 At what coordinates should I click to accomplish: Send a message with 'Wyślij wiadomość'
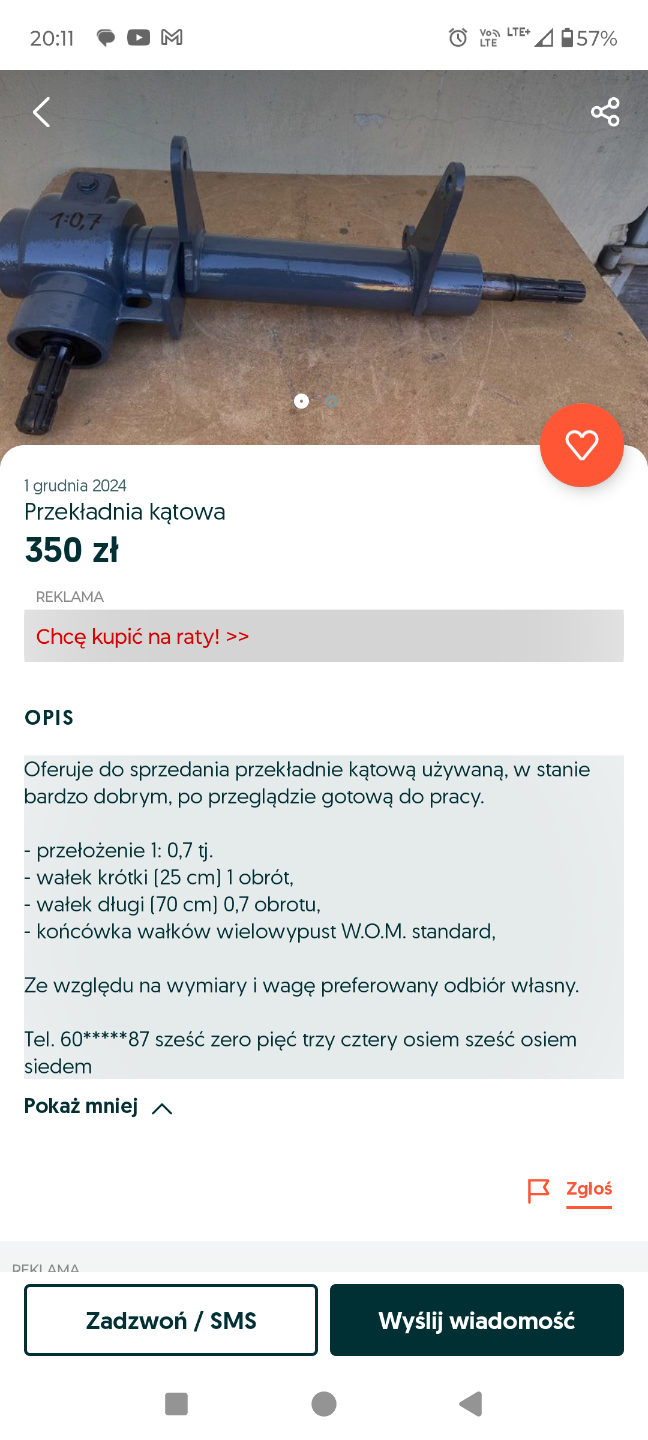click(x=477, y=1320)
